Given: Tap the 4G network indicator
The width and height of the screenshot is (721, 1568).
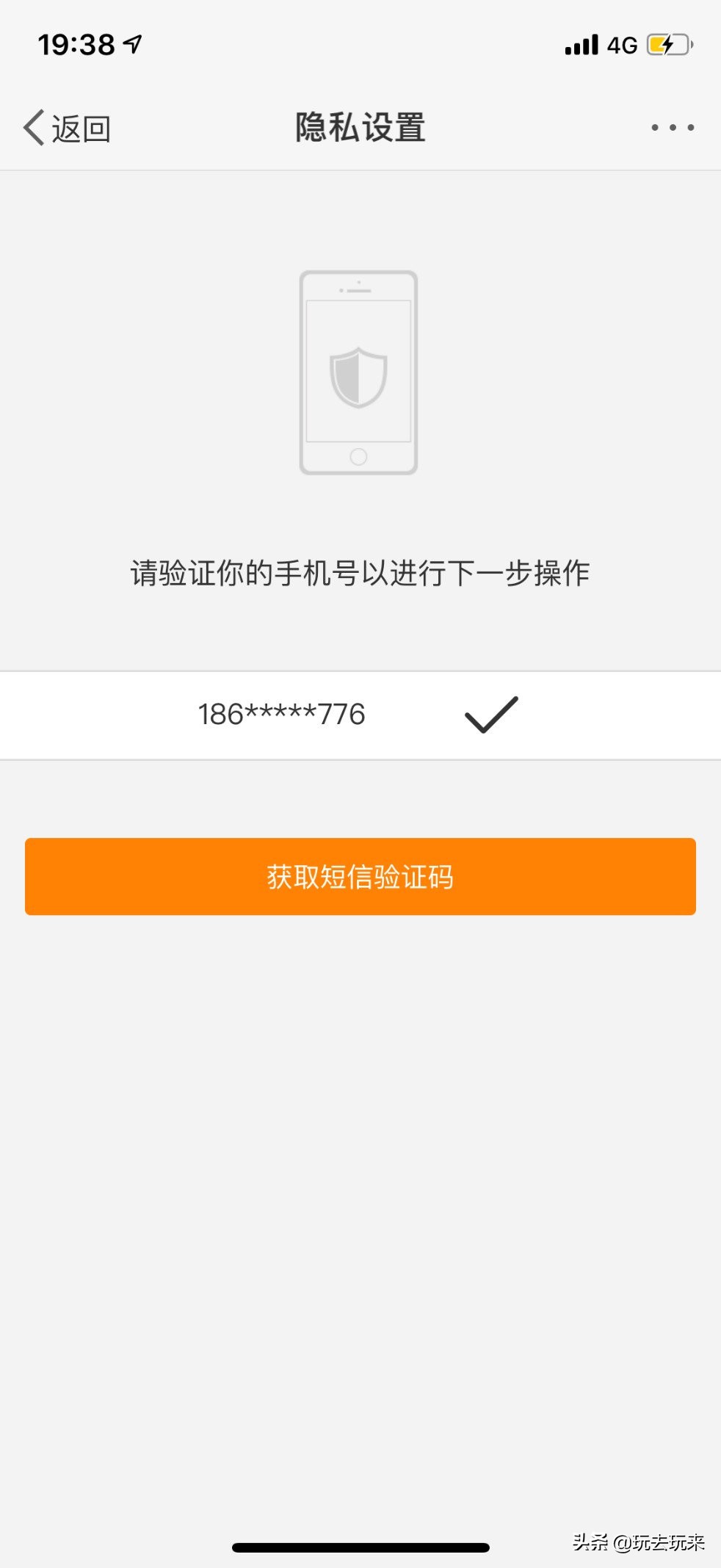Looking at the screenshot, I should pos(623,45).
